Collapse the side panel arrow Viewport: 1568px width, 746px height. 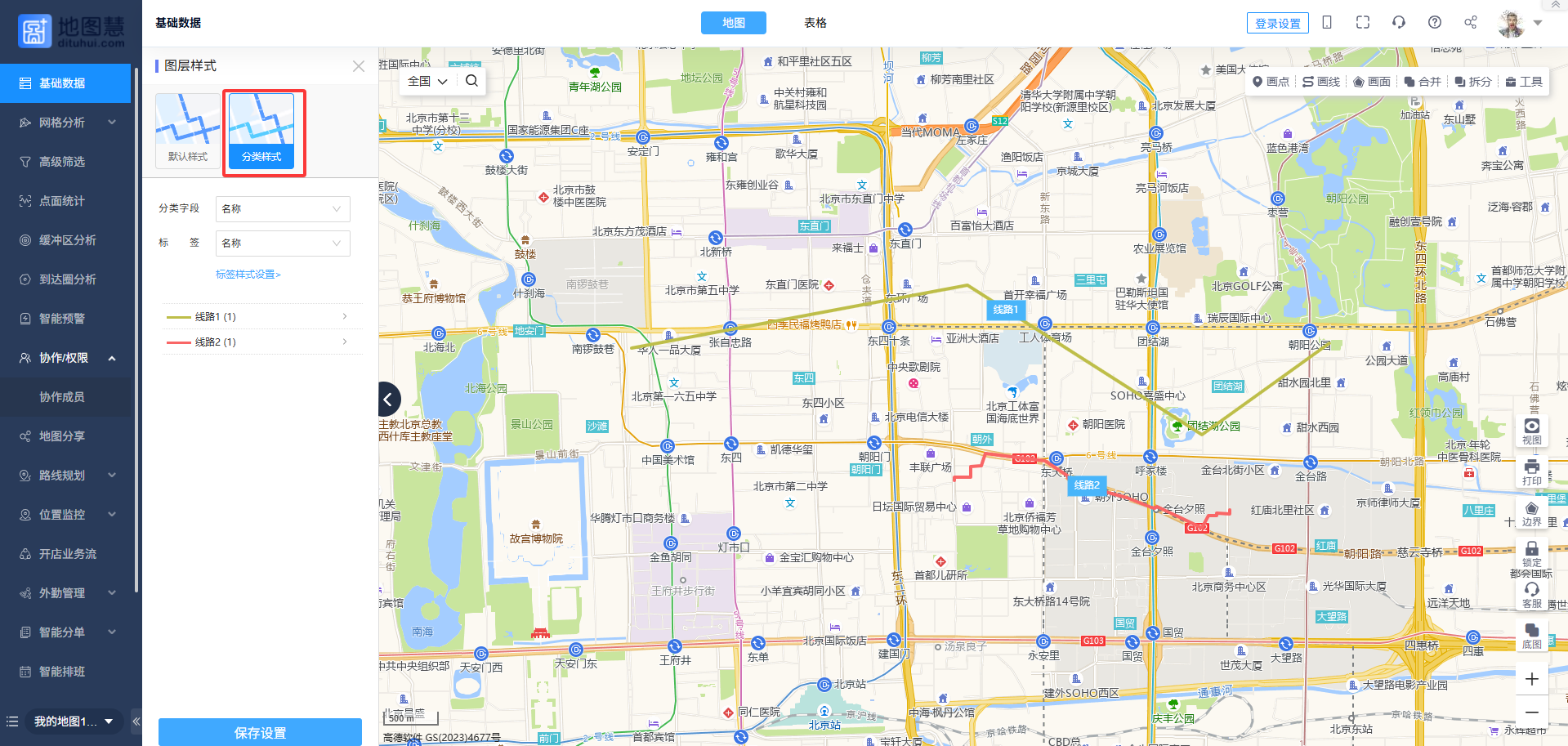389,400
